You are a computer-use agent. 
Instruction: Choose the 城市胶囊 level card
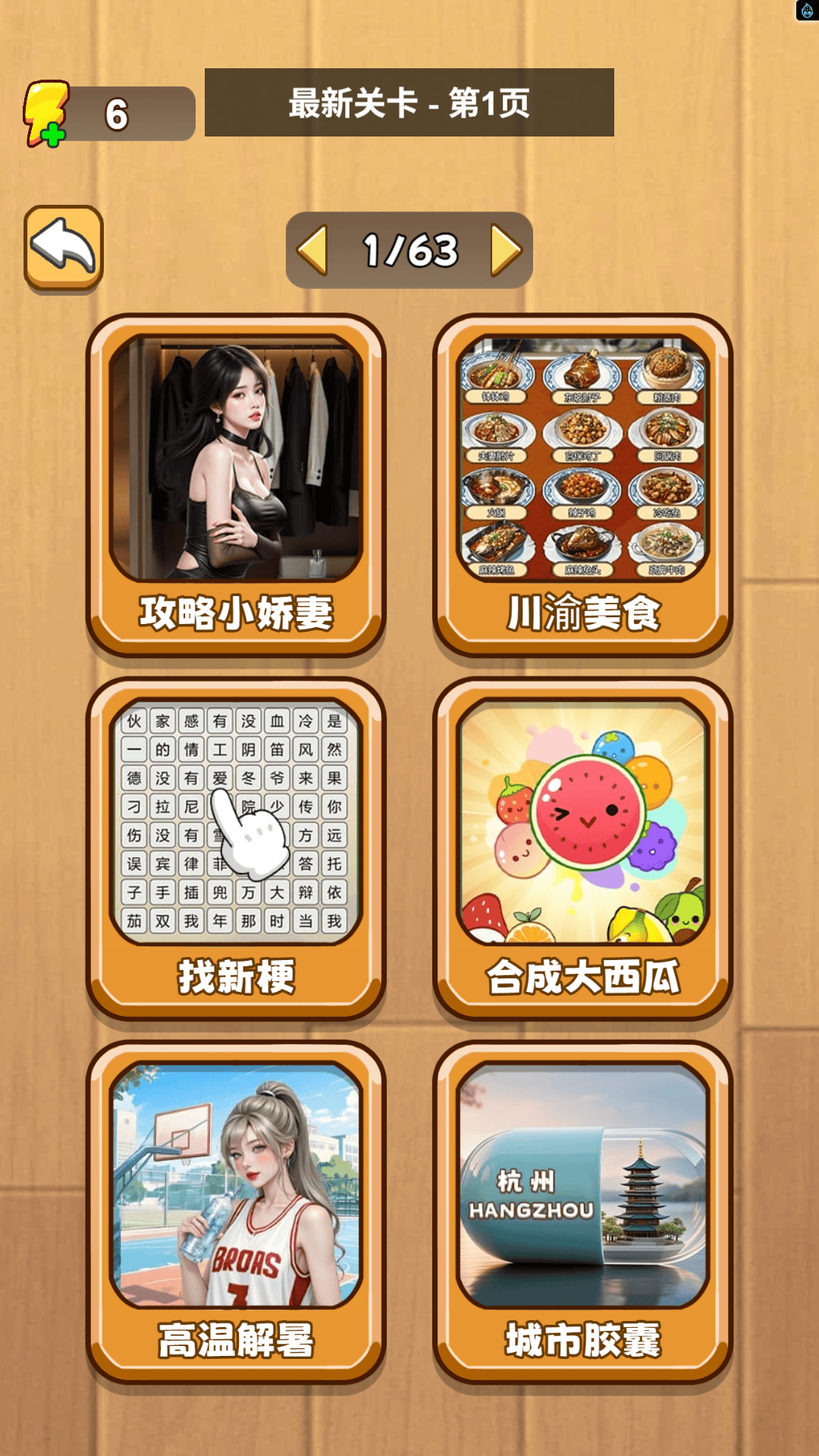(x=582, y=1212)
